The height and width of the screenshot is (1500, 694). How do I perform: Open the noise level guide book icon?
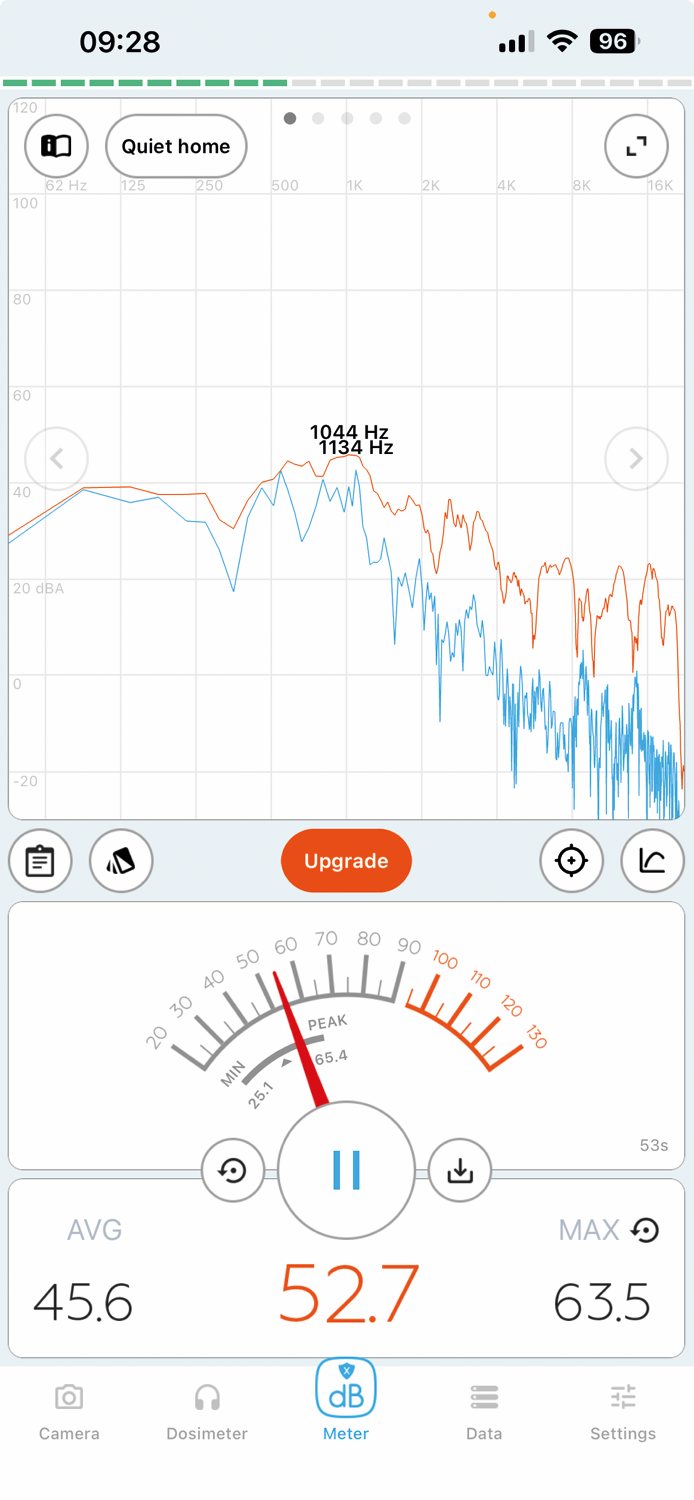click(x=56, y=146)
